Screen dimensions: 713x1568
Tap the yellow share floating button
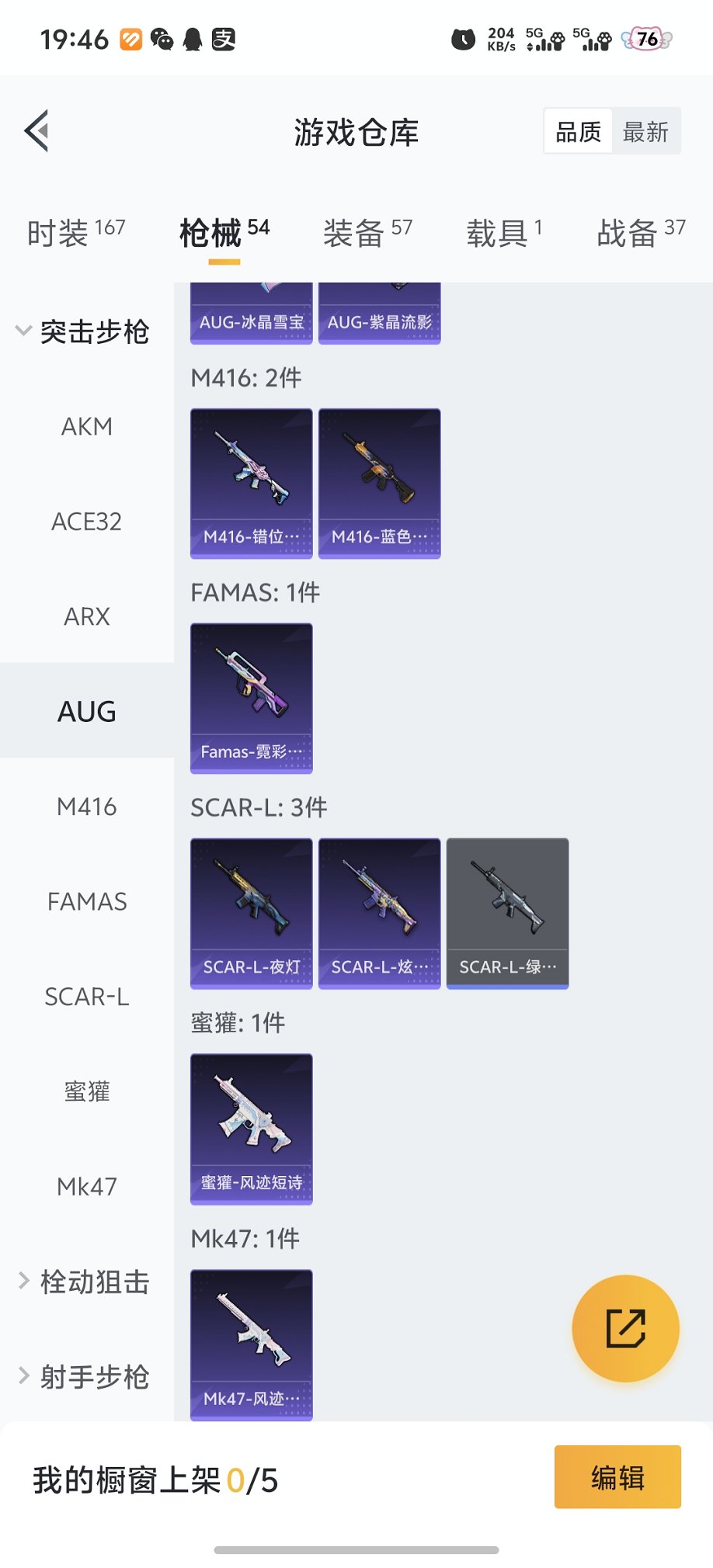click(625, 1328)
